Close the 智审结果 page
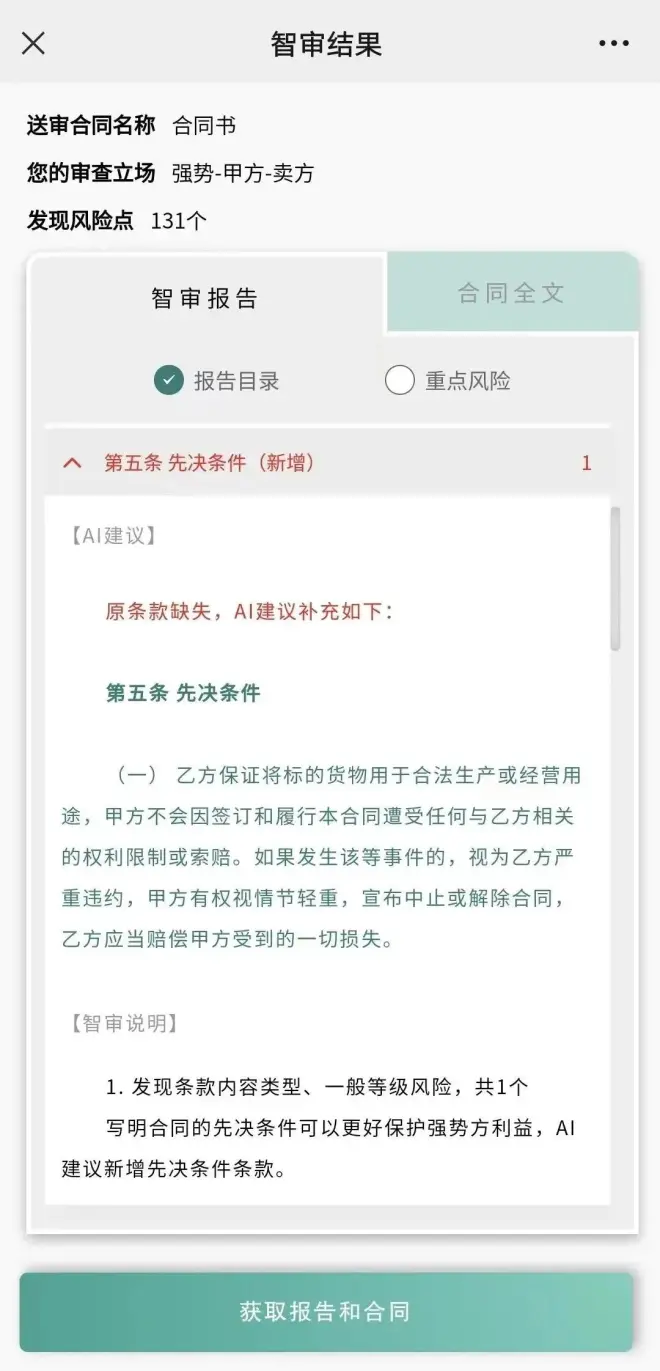The width and height of the screenshot is (660, 1371). pos(33,43)
